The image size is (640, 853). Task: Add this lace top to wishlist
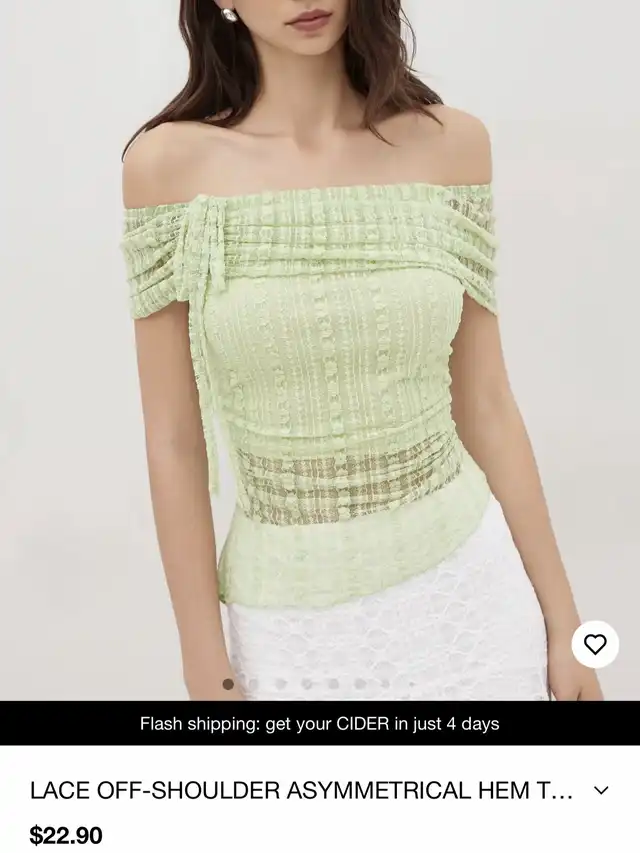595,645
